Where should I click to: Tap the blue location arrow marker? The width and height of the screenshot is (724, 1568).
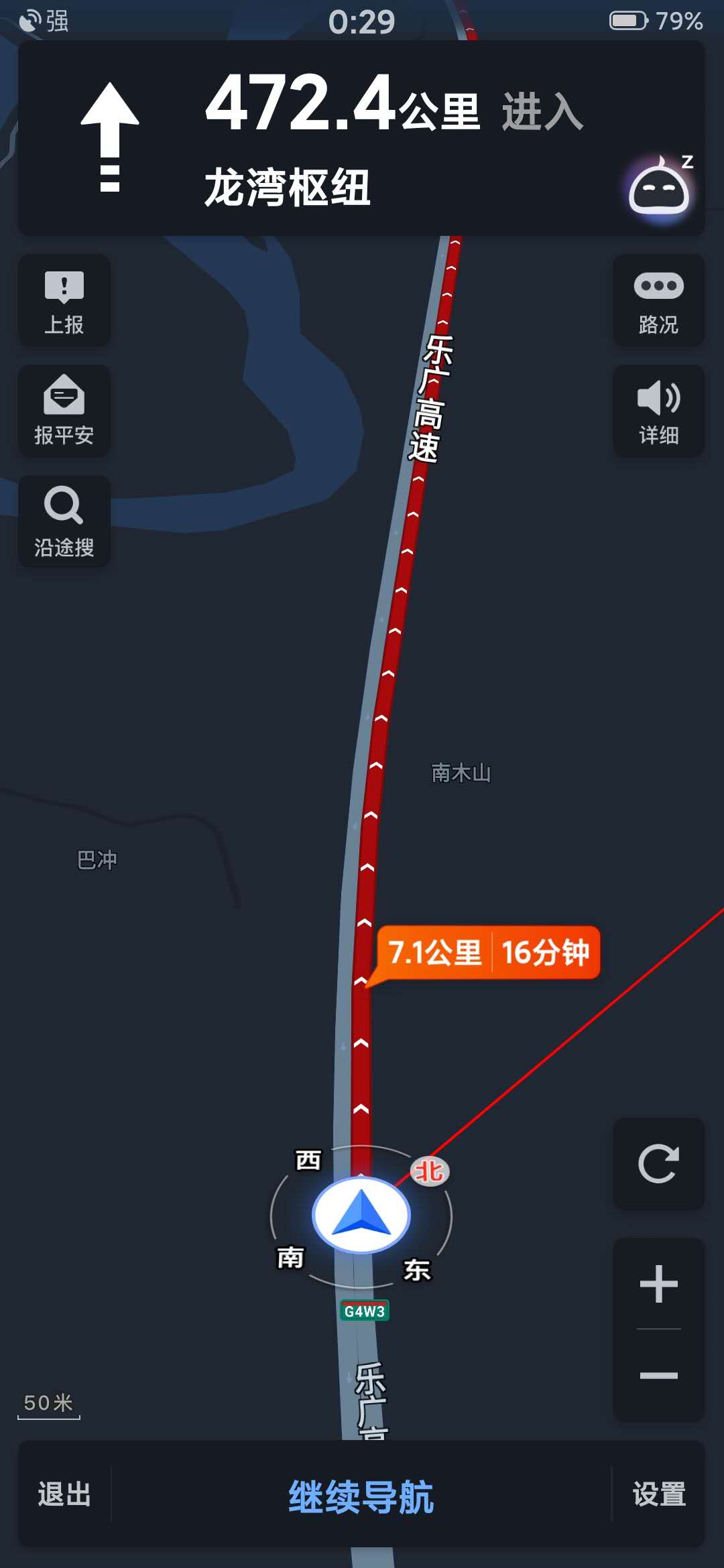(x=361, y=1214)
